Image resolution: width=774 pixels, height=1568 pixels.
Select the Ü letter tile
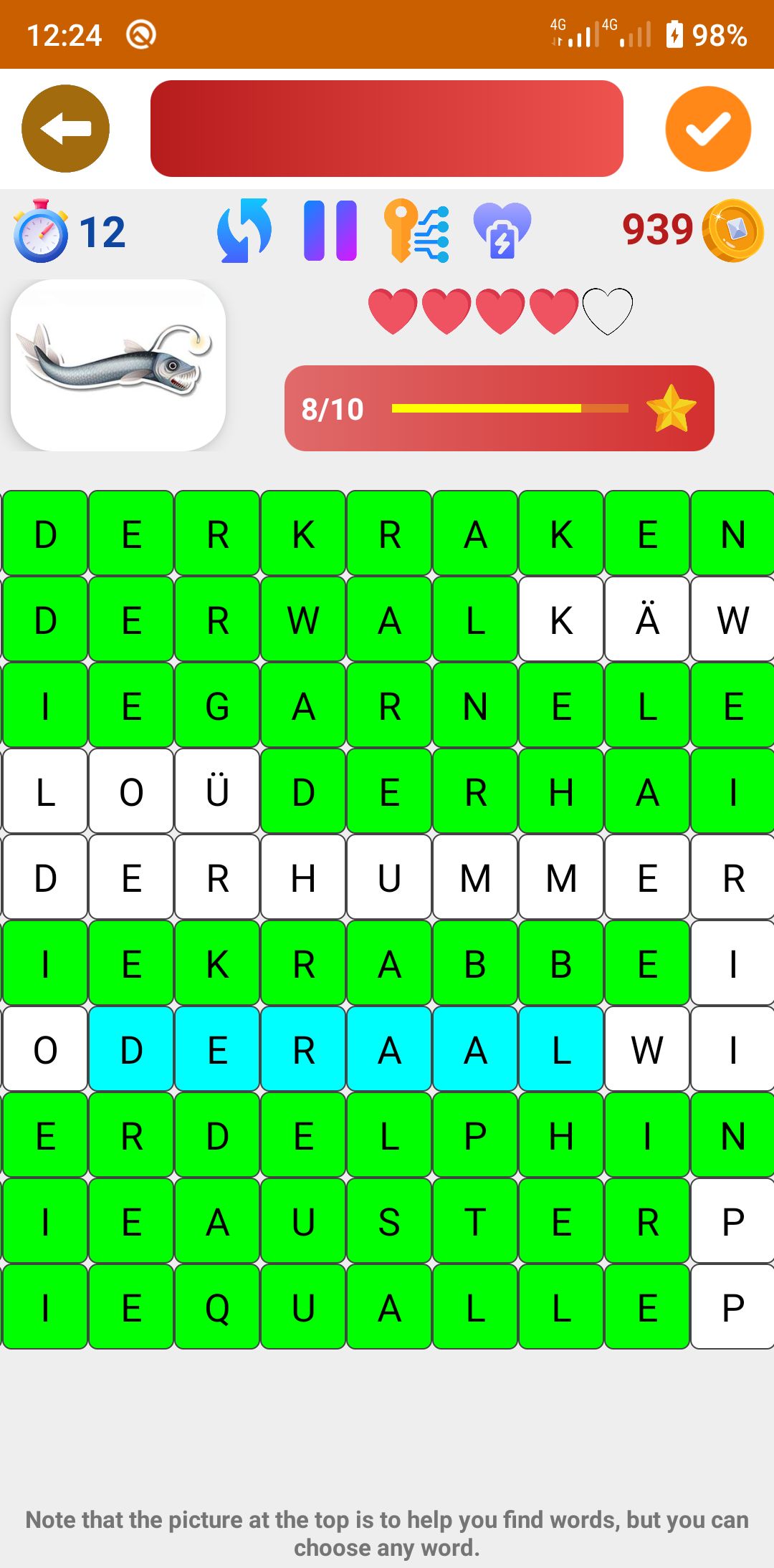coord(217,792)
